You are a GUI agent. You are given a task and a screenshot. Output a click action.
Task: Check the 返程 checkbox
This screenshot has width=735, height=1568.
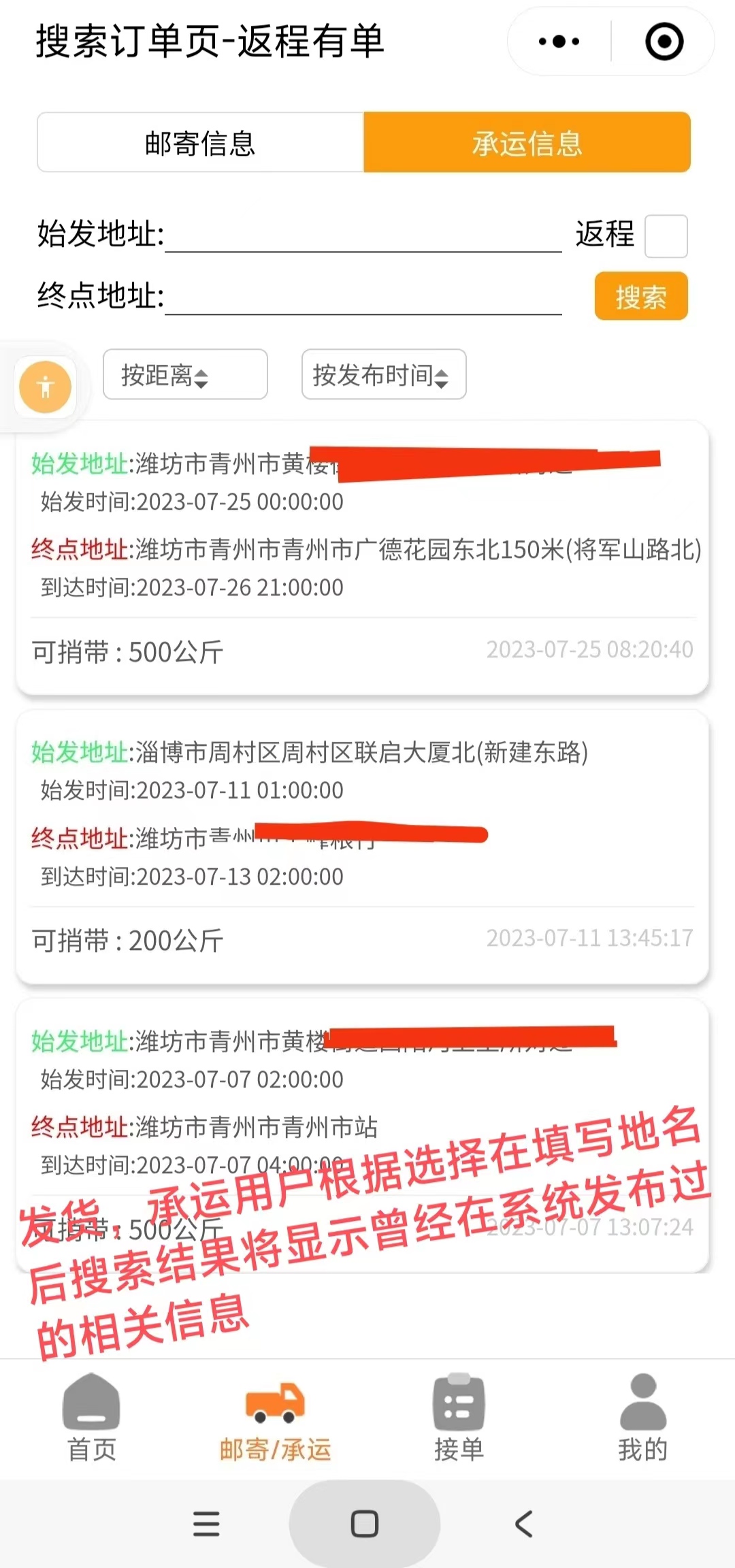pos(666,236)
